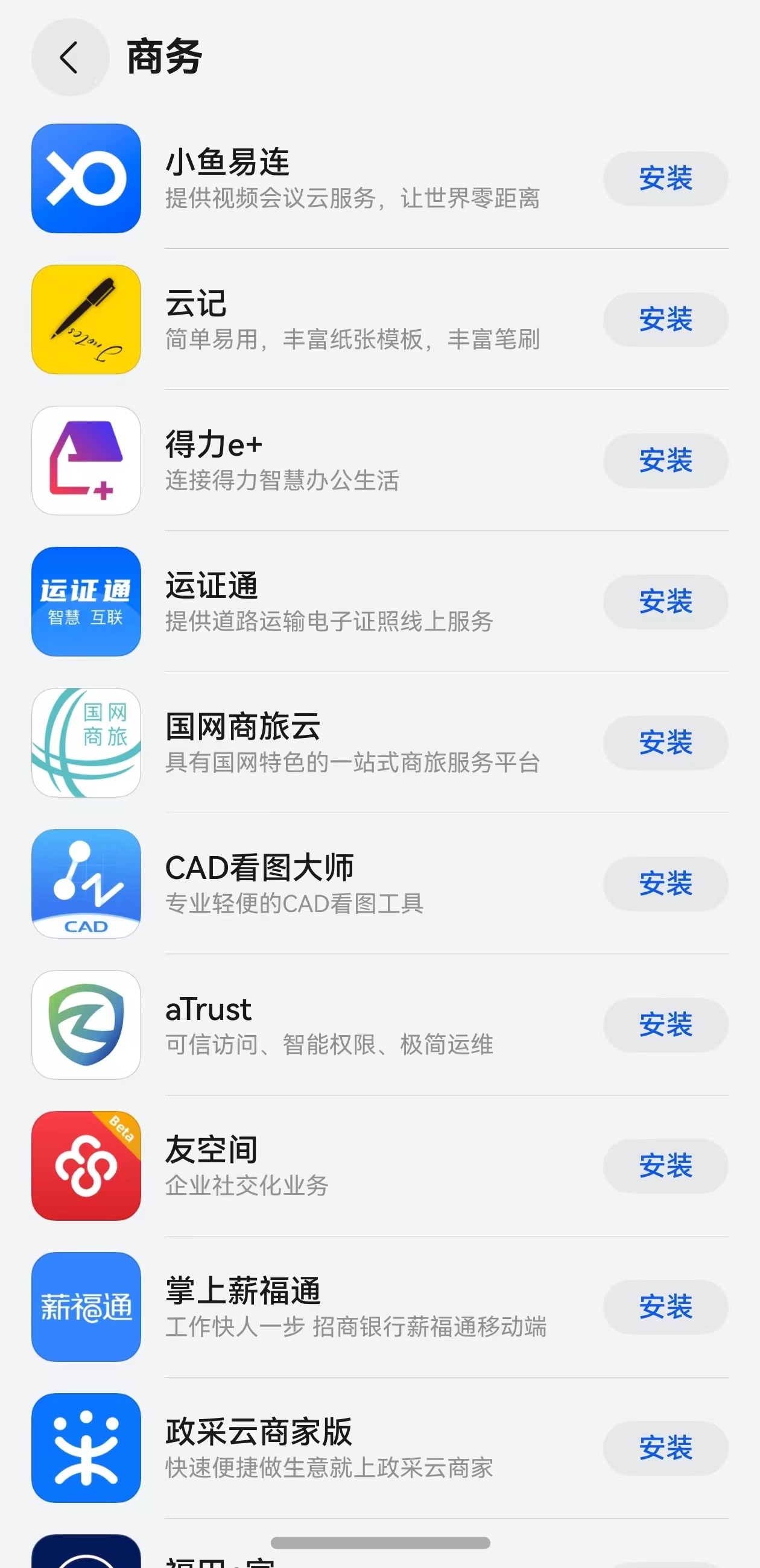Go back from the 商务 category page
The width and height of the screenshot is (760, 1568).
pos(70,57)
